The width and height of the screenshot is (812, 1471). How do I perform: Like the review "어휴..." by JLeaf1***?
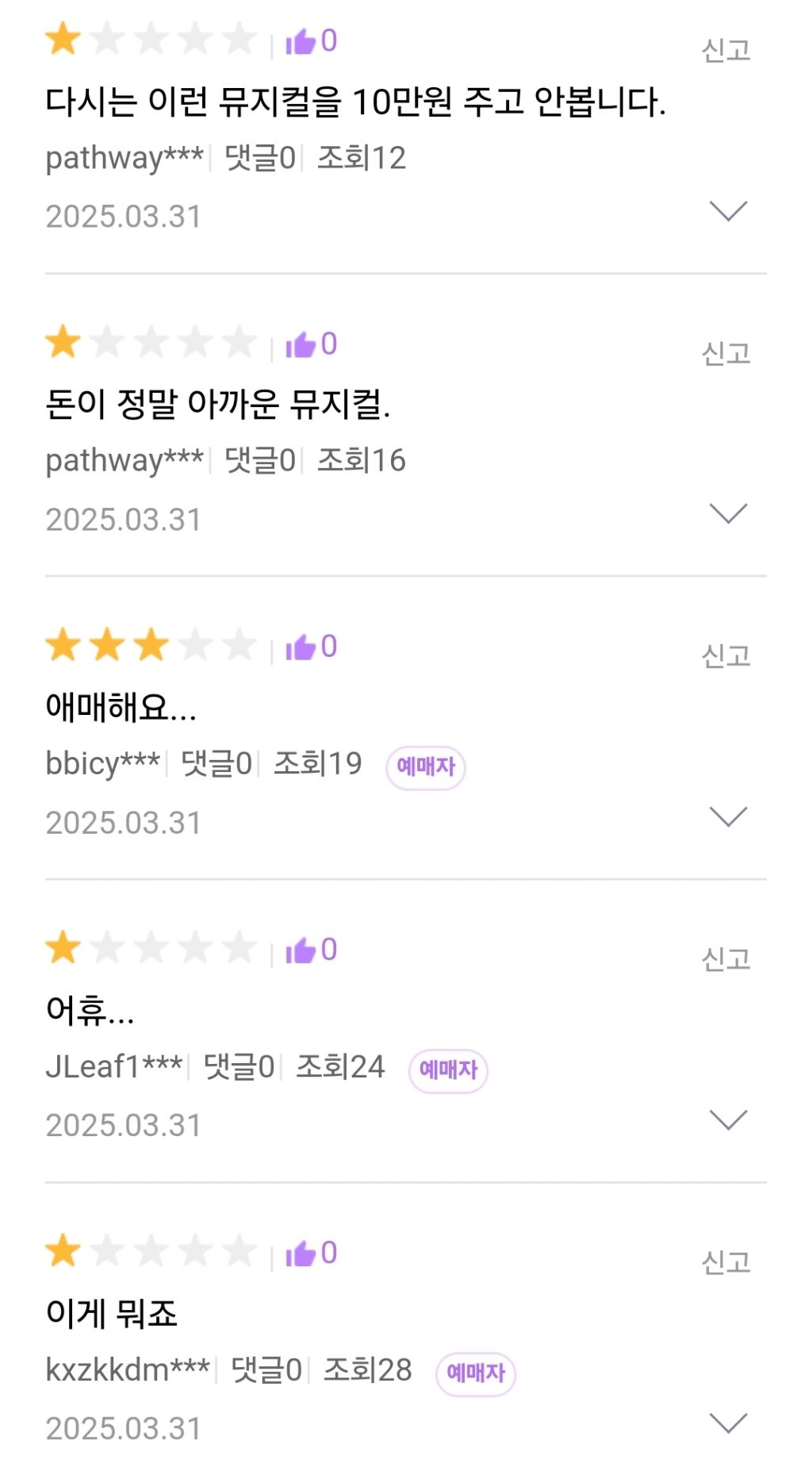(x=301, y=951)
